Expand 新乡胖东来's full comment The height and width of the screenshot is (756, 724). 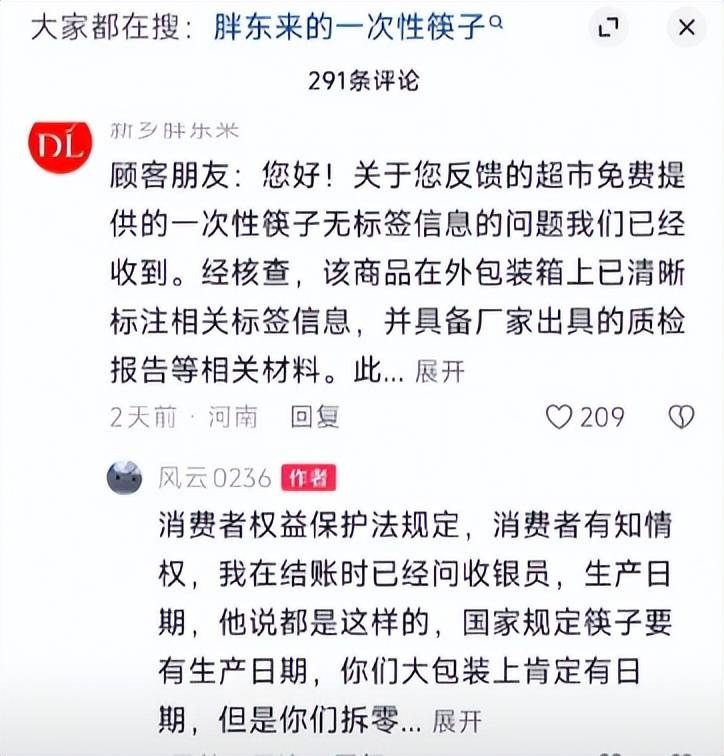click(440, 372)
